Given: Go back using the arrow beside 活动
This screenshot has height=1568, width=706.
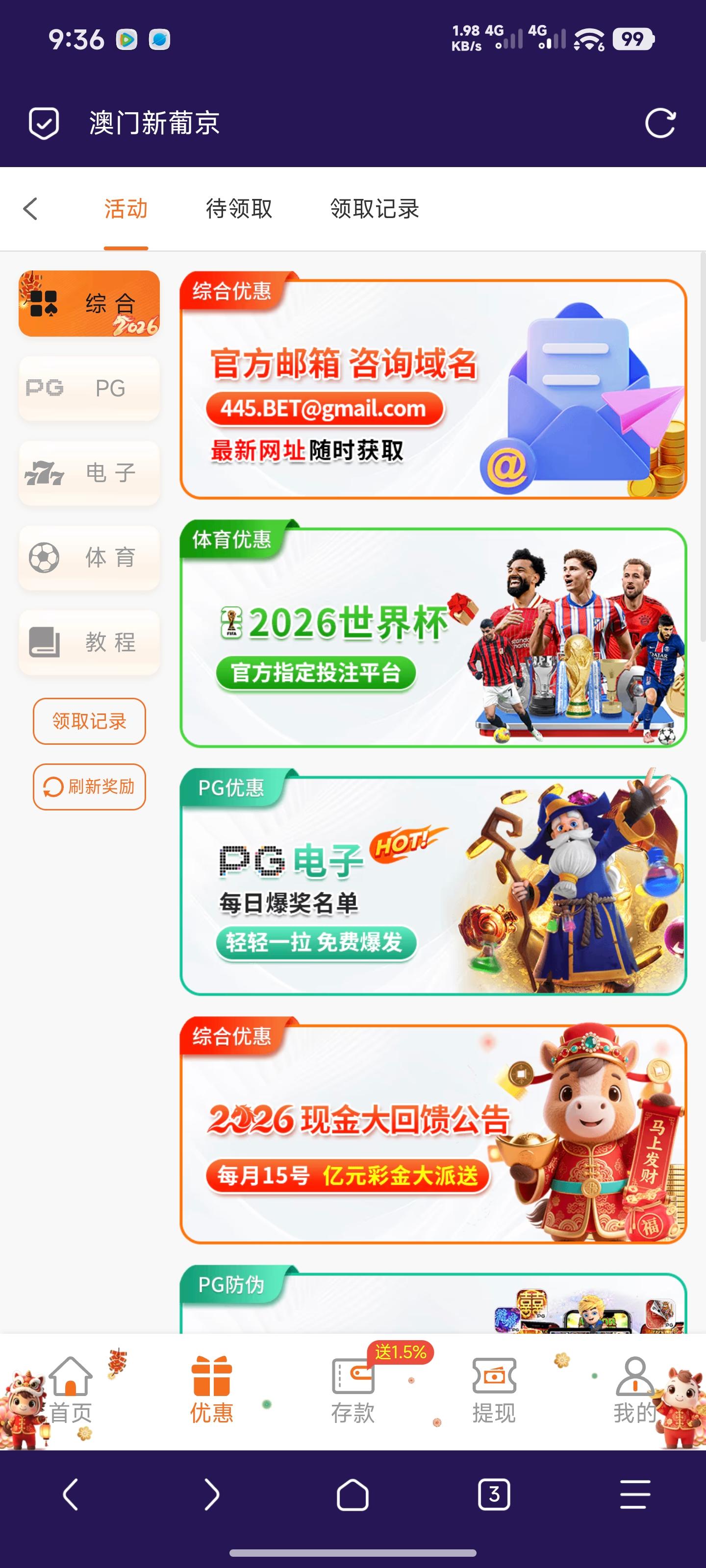Looking at the screenshot, I should 30,208.
